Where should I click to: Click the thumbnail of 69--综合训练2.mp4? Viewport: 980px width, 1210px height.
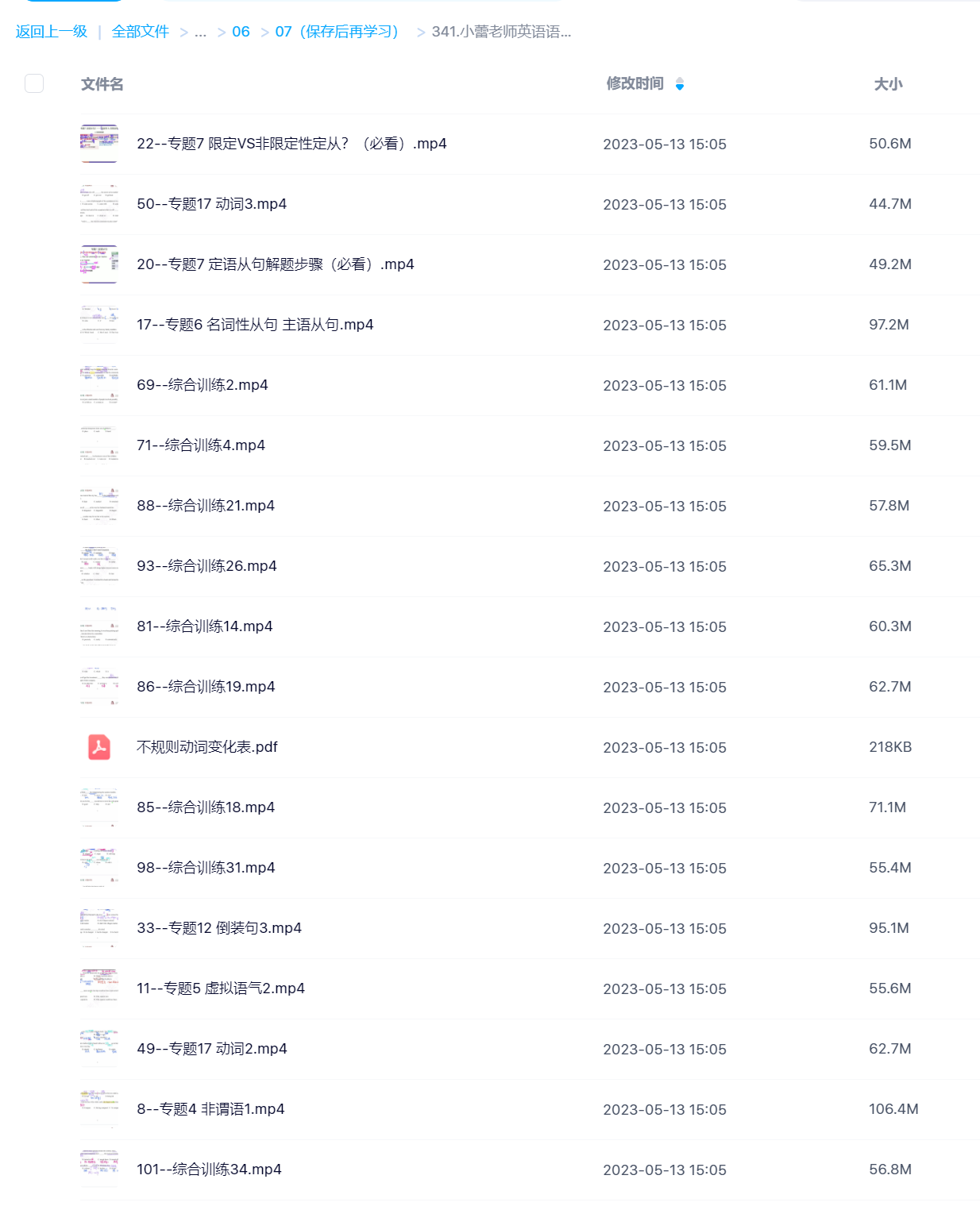(x=99, y=385)
